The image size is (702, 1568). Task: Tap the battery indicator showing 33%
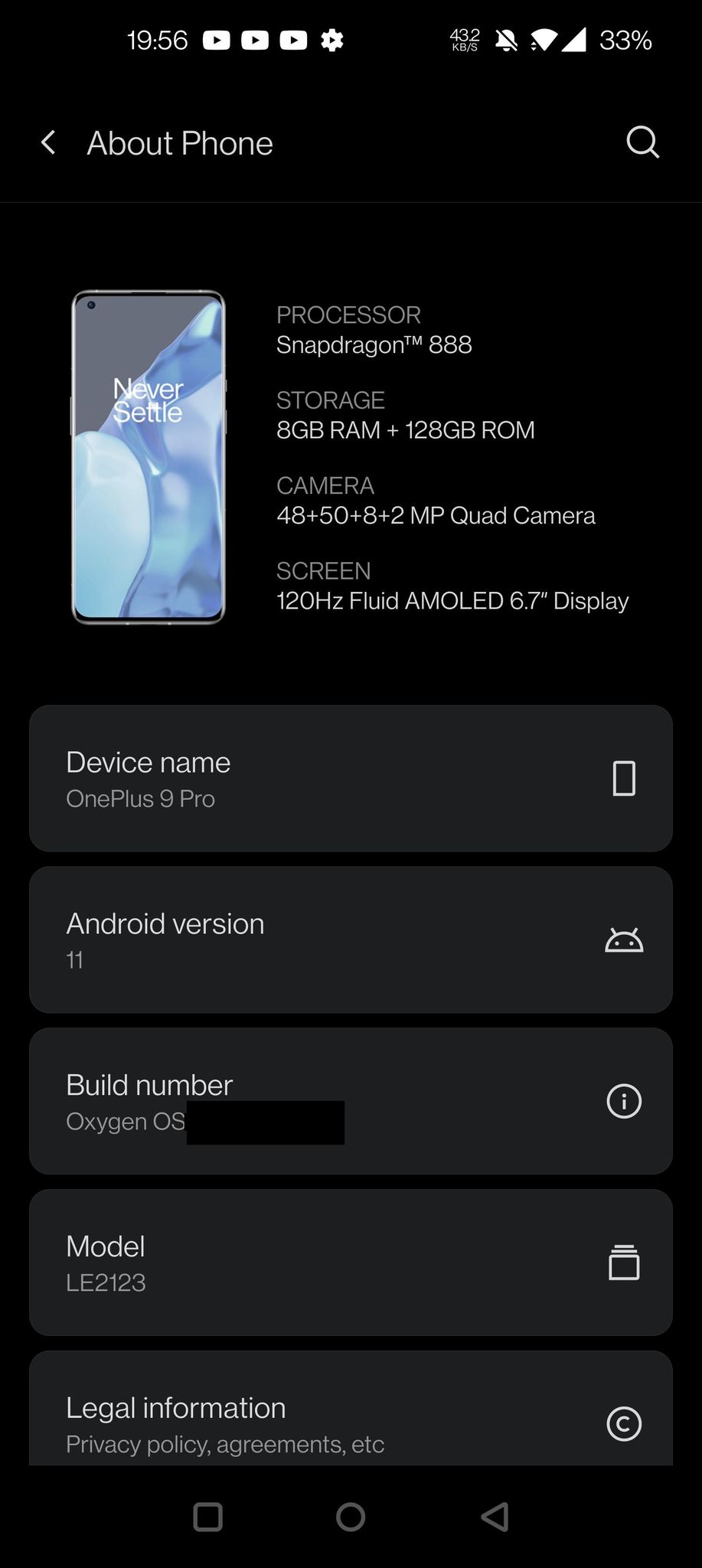[x=626, y=40]
